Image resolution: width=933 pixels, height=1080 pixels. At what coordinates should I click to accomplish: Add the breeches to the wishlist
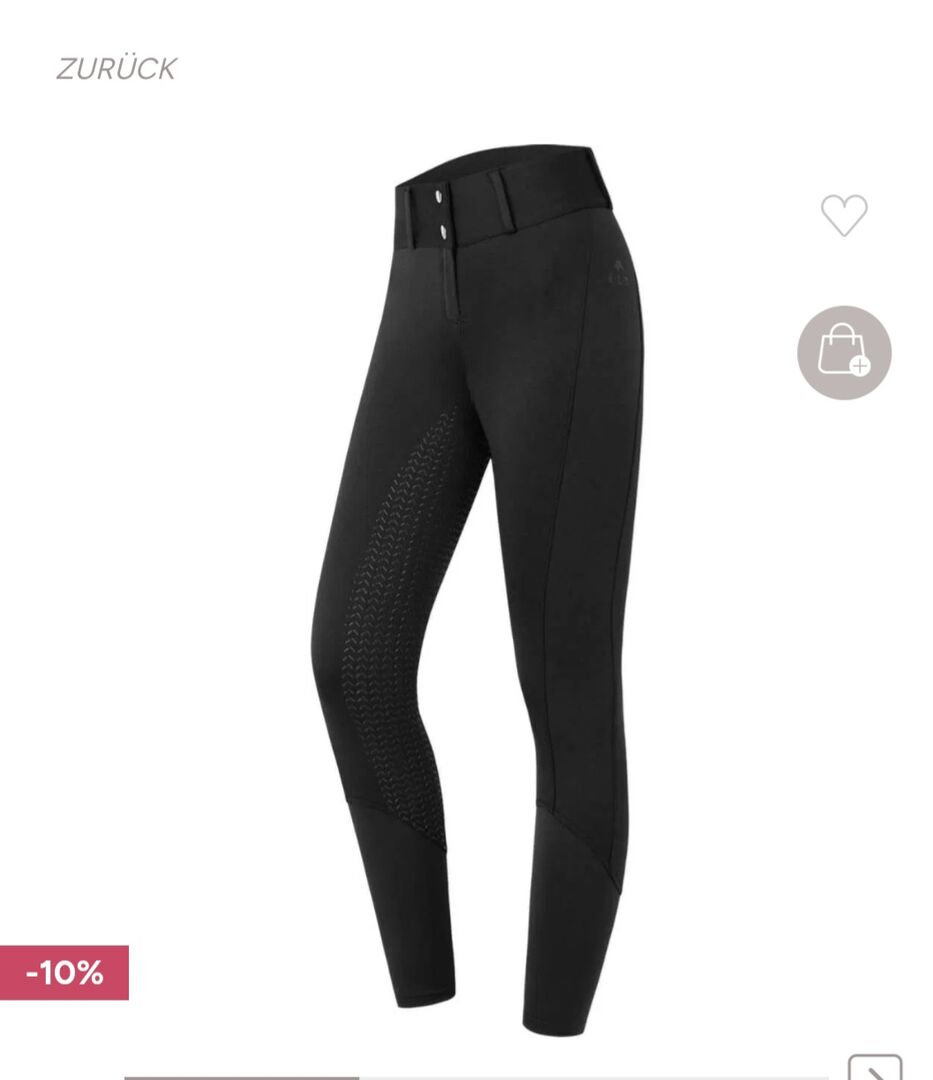pyautogui.click(x=843, y=215)
